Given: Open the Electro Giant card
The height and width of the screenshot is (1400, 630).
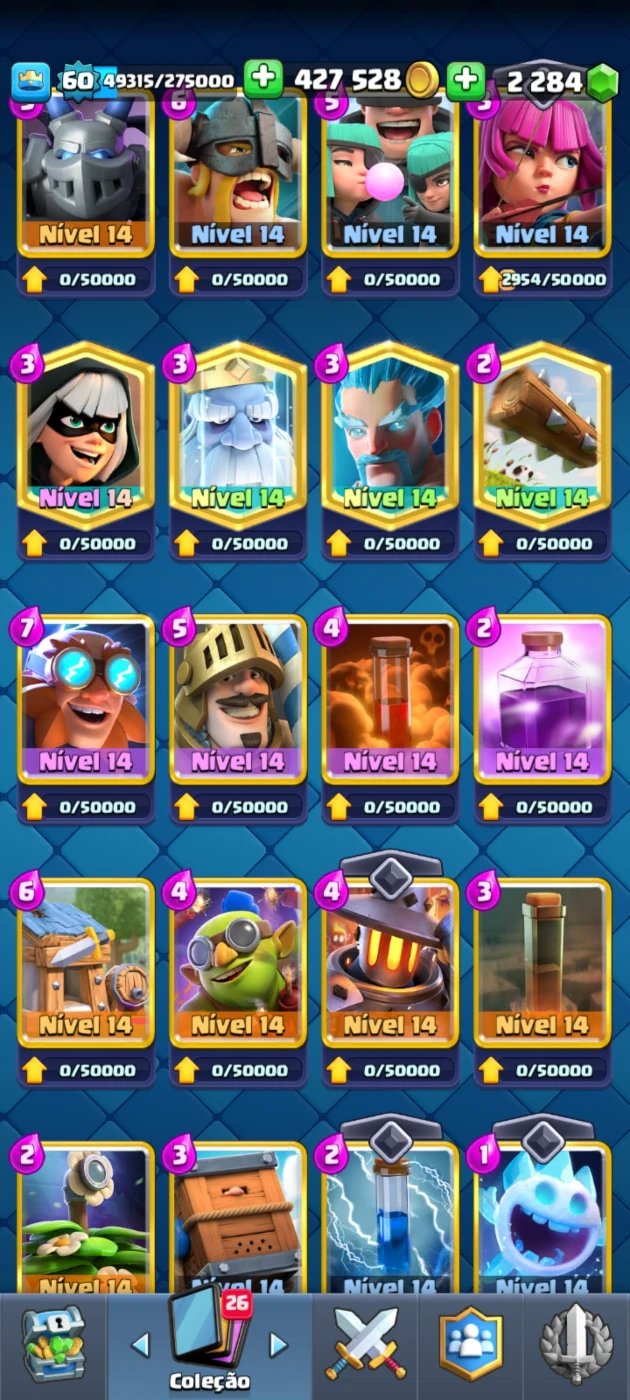Looking at the screenshot, I should [x=86, y=699].
